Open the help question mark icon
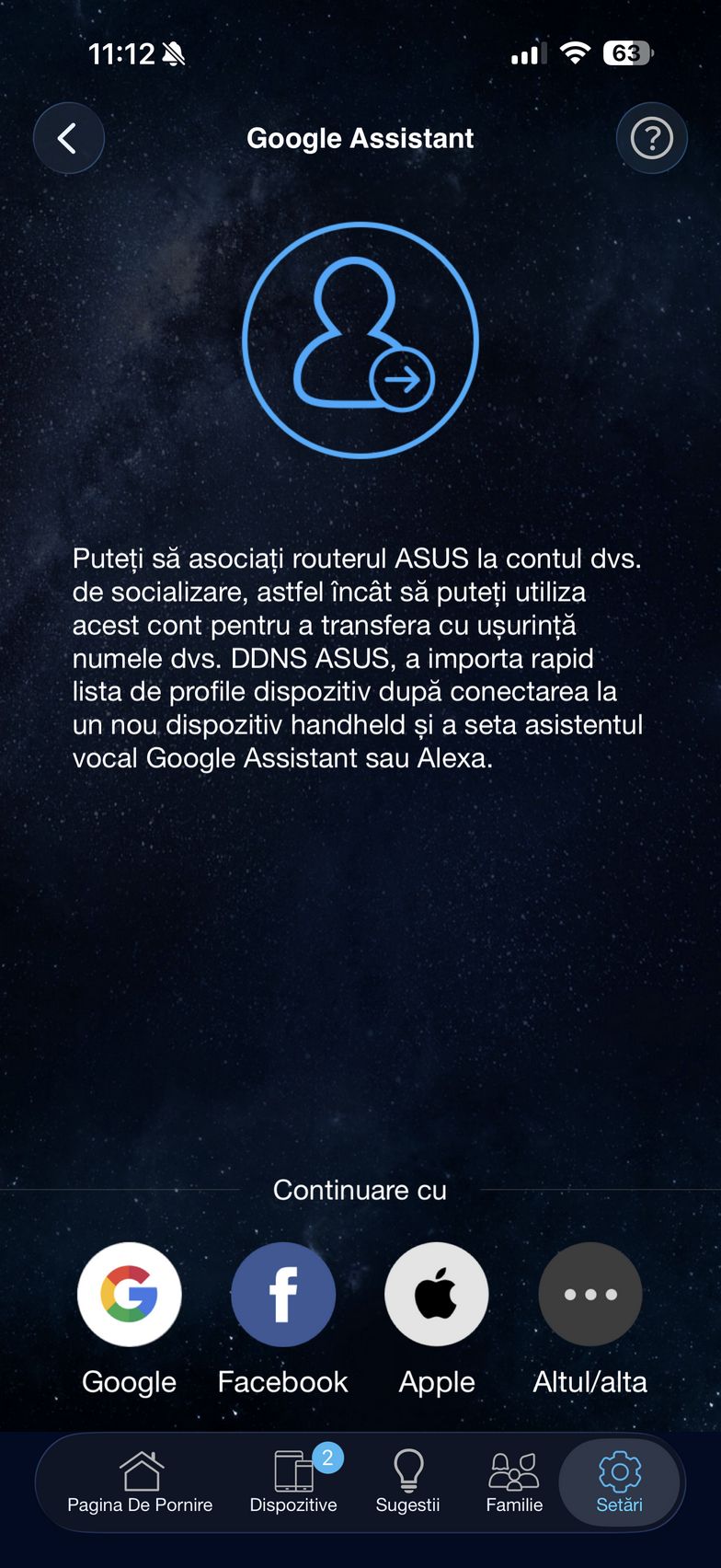This screenshot has width=721, height=1568. 651,139
